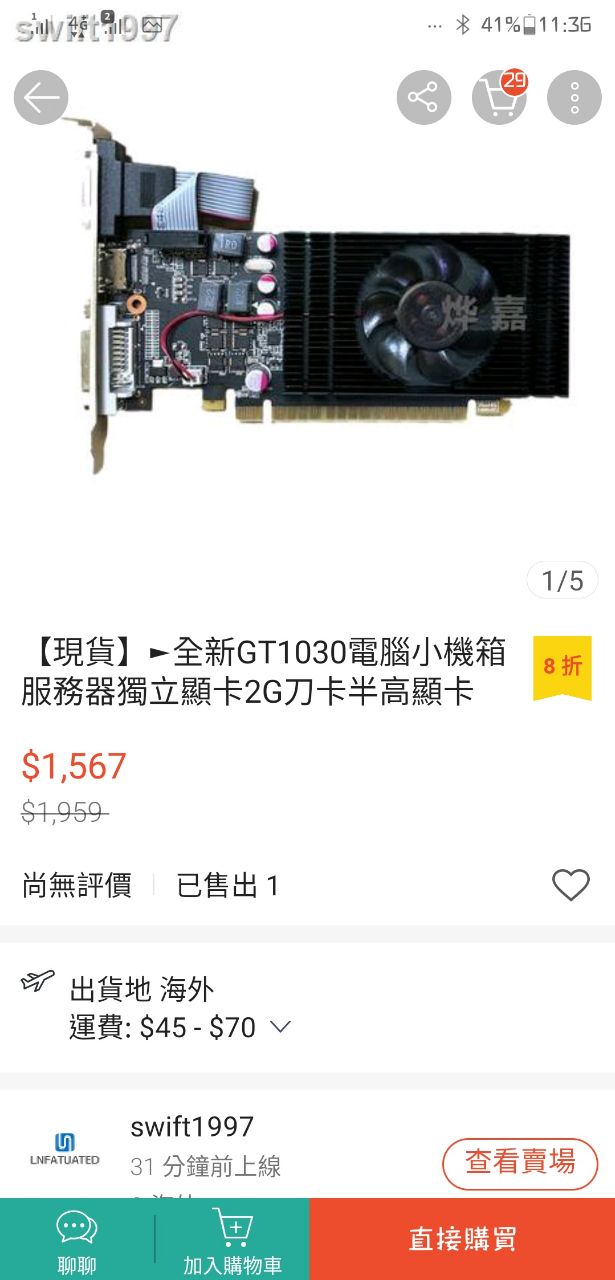Open the swift1997 seller profile
The width and height of the screenshot is (615, 1280).
[192, 1127]
